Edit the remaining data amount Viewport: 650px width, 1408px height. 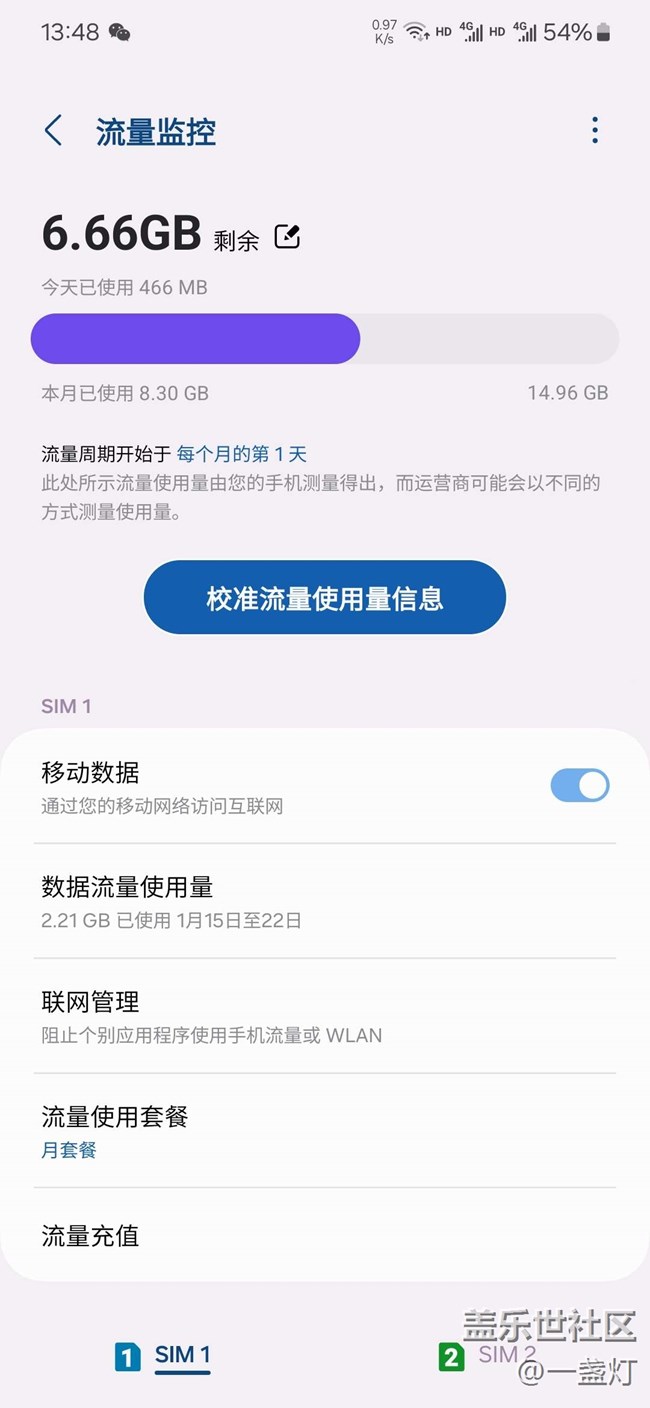pos(287,237)
